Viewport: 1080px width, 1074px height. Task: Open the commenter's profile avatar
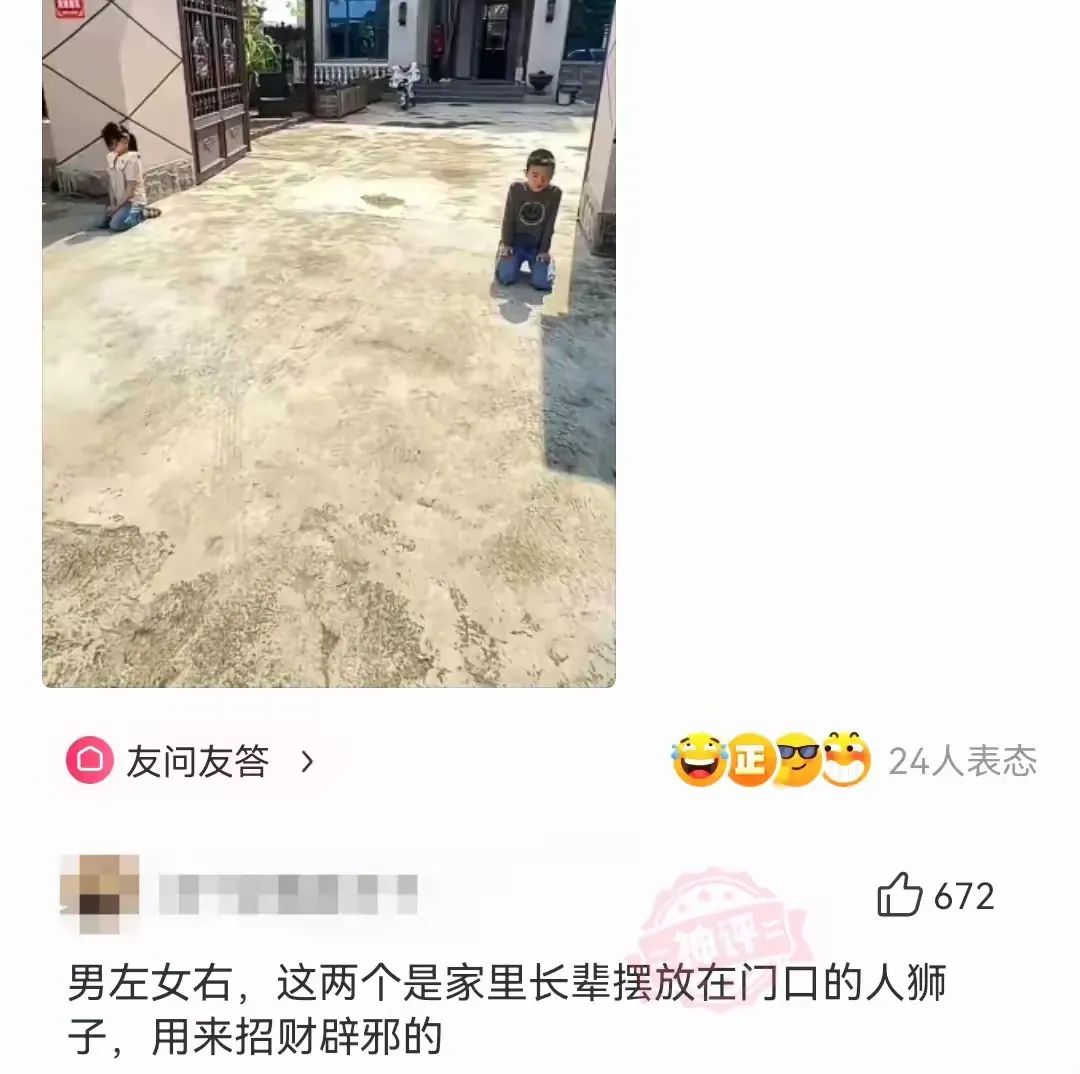[x=99, y=893]
